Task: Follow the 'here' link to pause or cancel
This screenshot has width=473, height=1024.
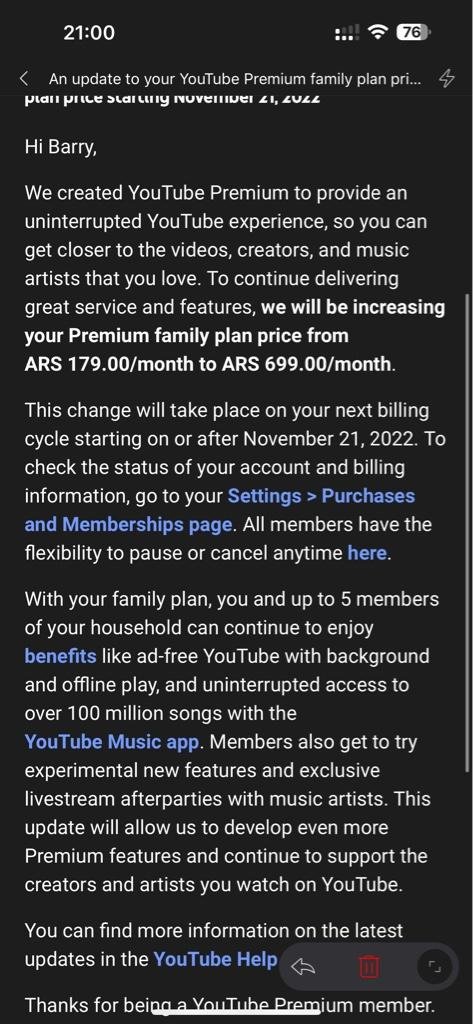Action: coord(367,553)
